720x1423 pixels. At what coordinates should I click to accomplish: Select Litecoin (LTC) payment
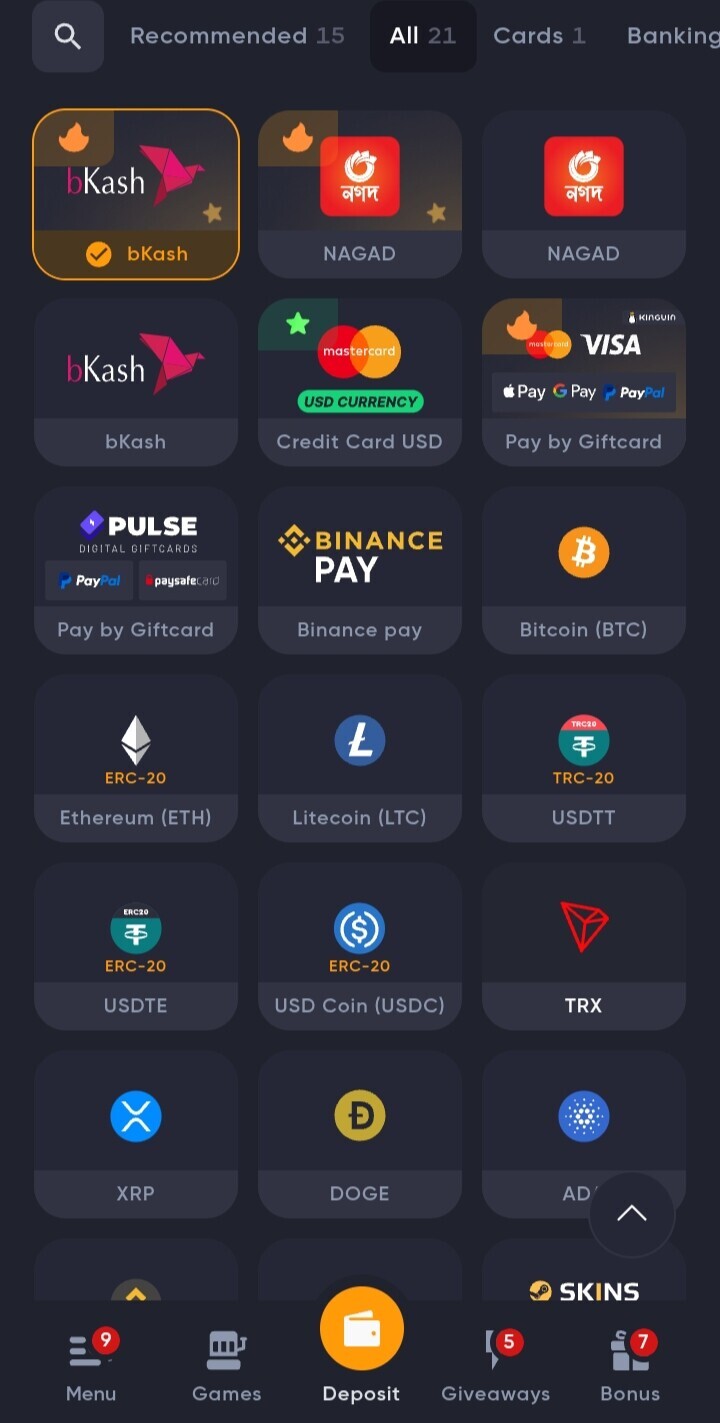(360, 758)
